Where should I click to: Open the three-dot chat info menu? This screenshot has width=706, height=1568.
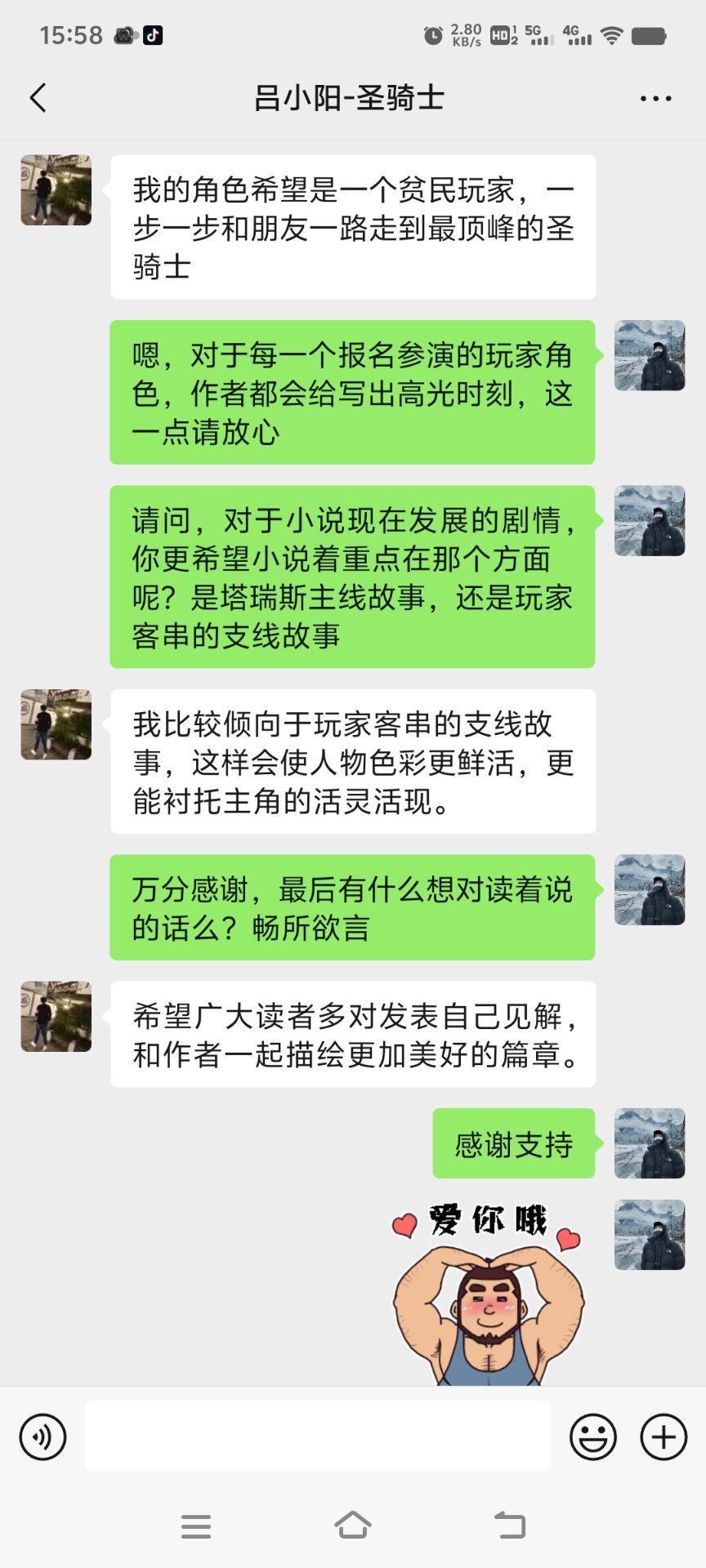coord(655,99)
